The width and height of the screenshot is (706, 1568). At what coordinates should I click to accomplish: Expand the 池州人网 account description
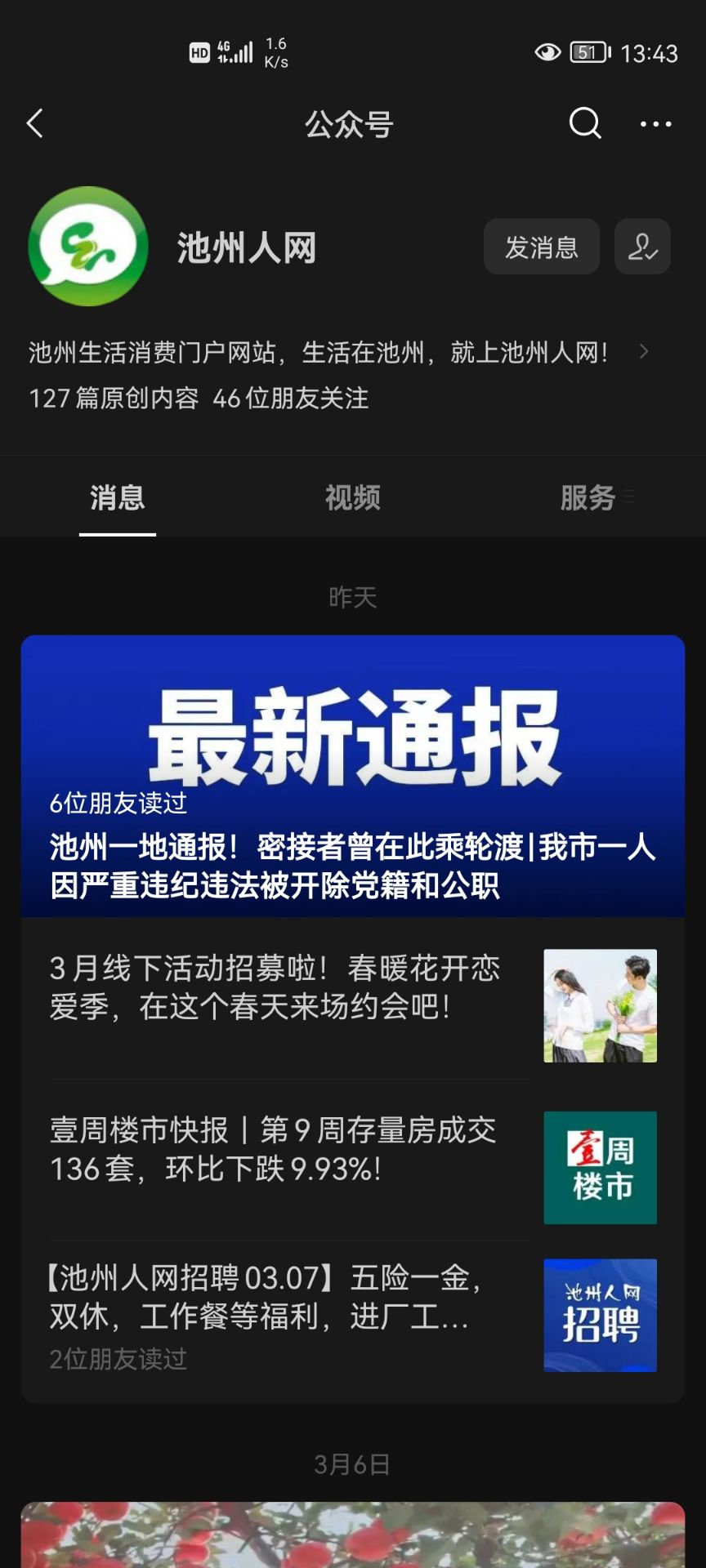point(643,352)
